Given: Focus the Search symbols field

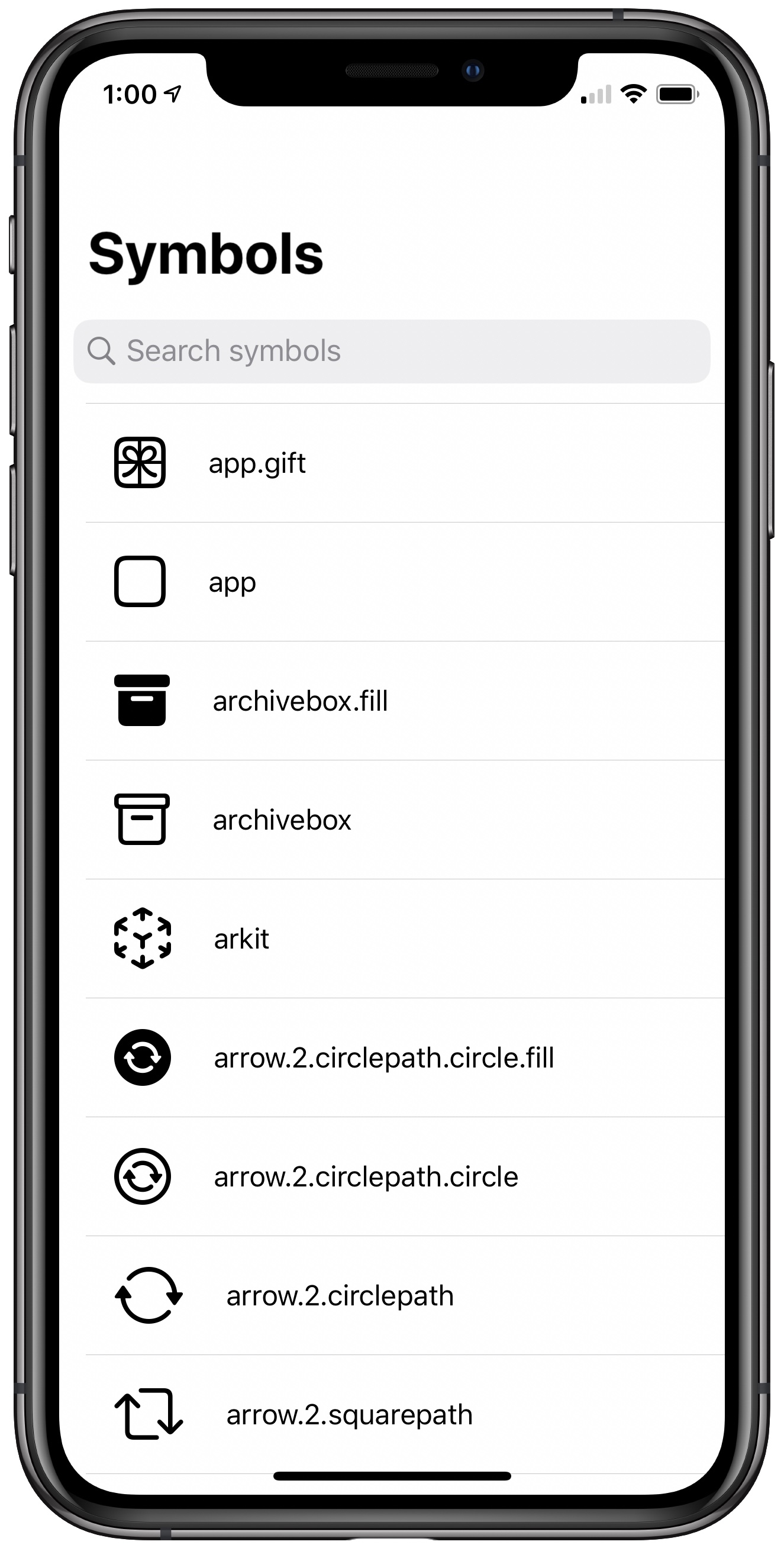Looking at the screenshot, I should (392, 351).
